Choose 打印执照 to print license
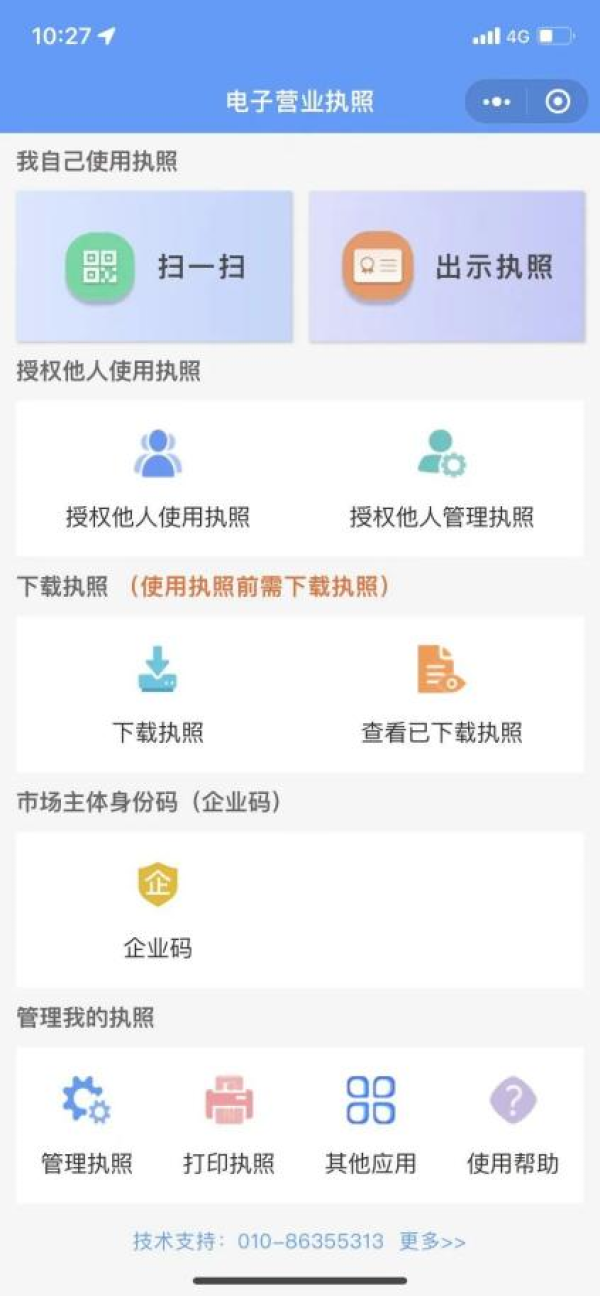This screenshot has width=600, height=1296. pos(229,1126)
